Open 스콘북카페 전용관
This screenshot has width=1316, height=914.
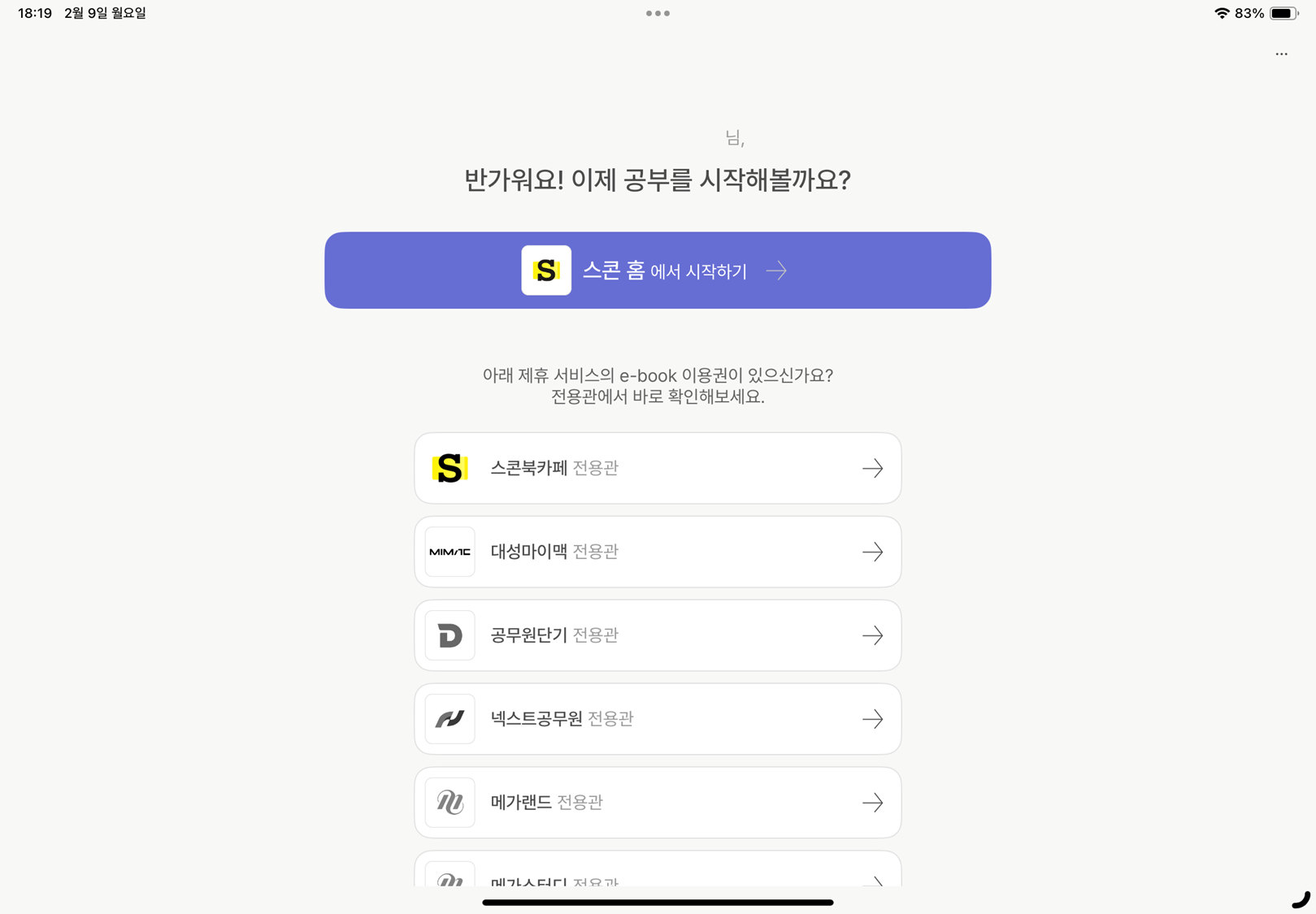pos(657,468)
